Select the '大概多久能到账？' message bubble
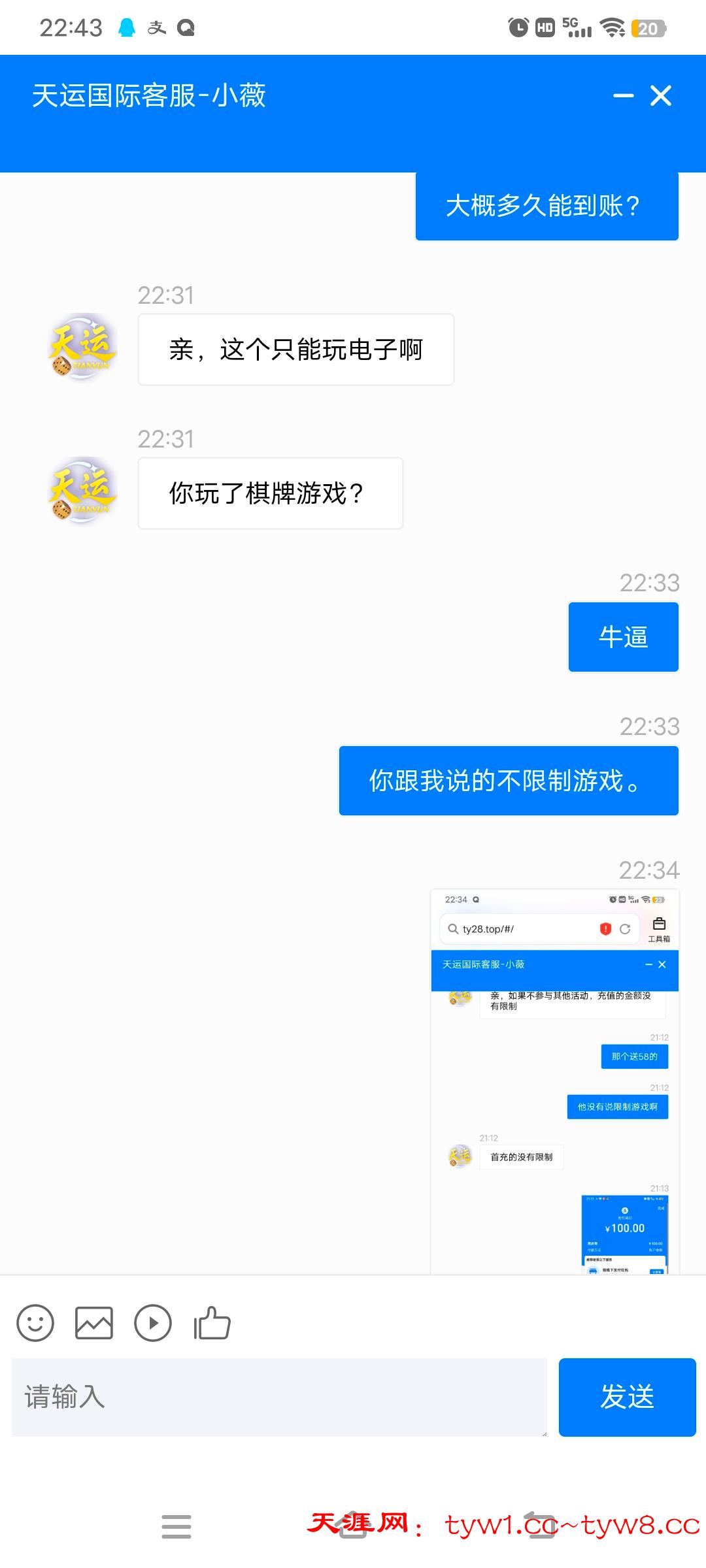Image resolution: width=706 pixels, height=1568 pixels. 546,206
